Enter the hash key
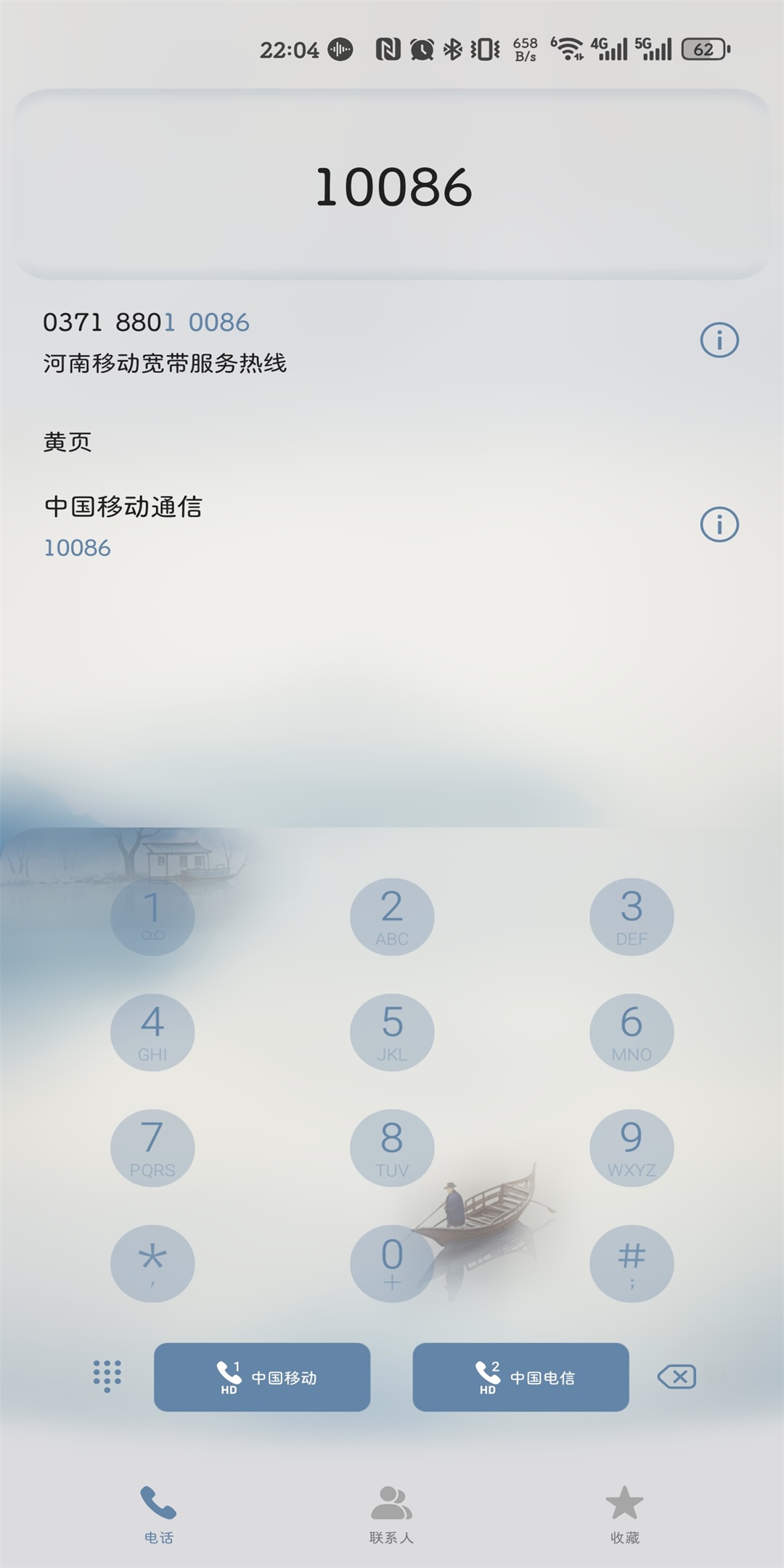This screenshot has width=784, height=1568. point(632,1263)
